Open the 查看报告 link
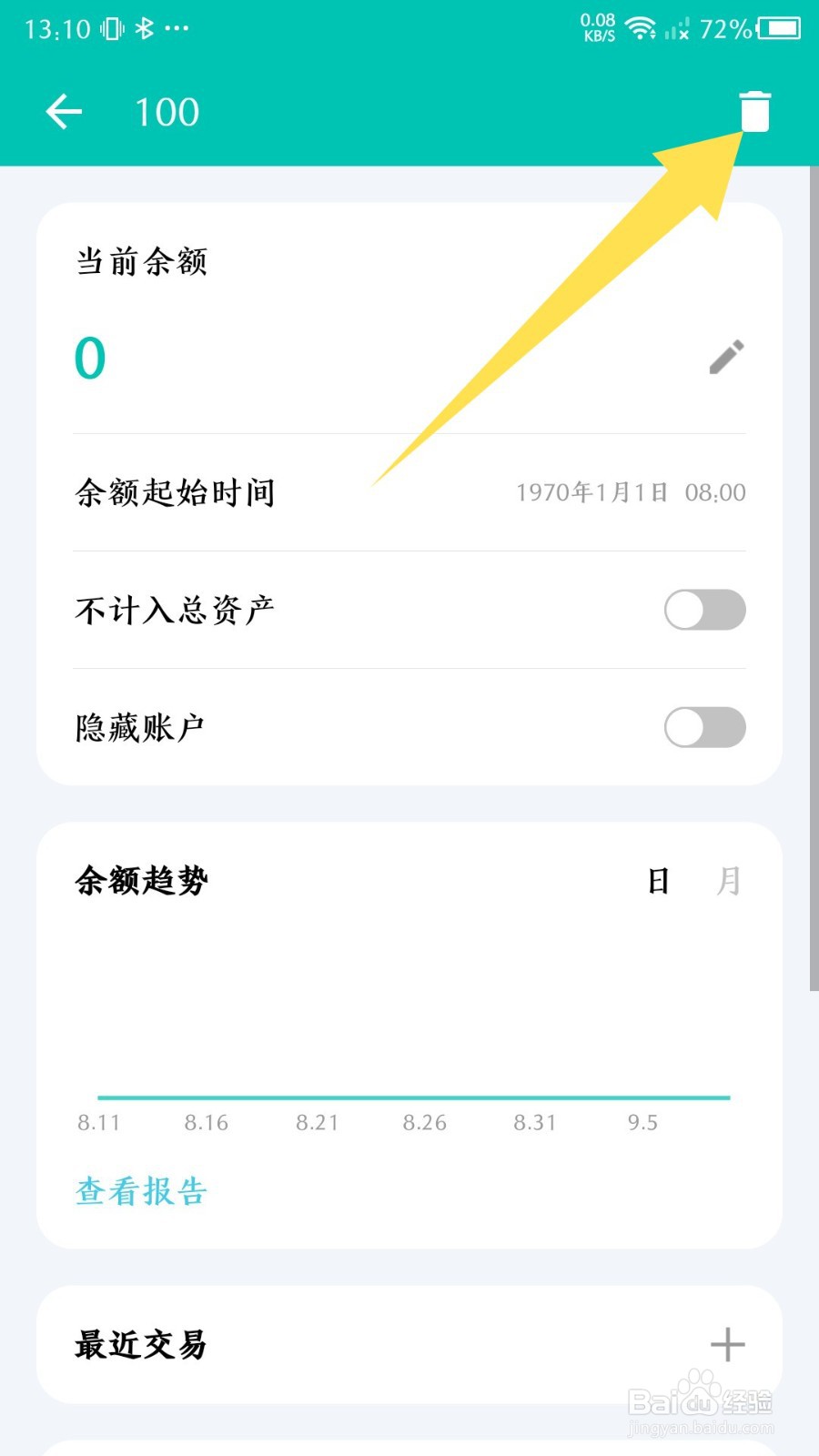The width and height of the screenshot is (819, 1456). coord(142,1191)
